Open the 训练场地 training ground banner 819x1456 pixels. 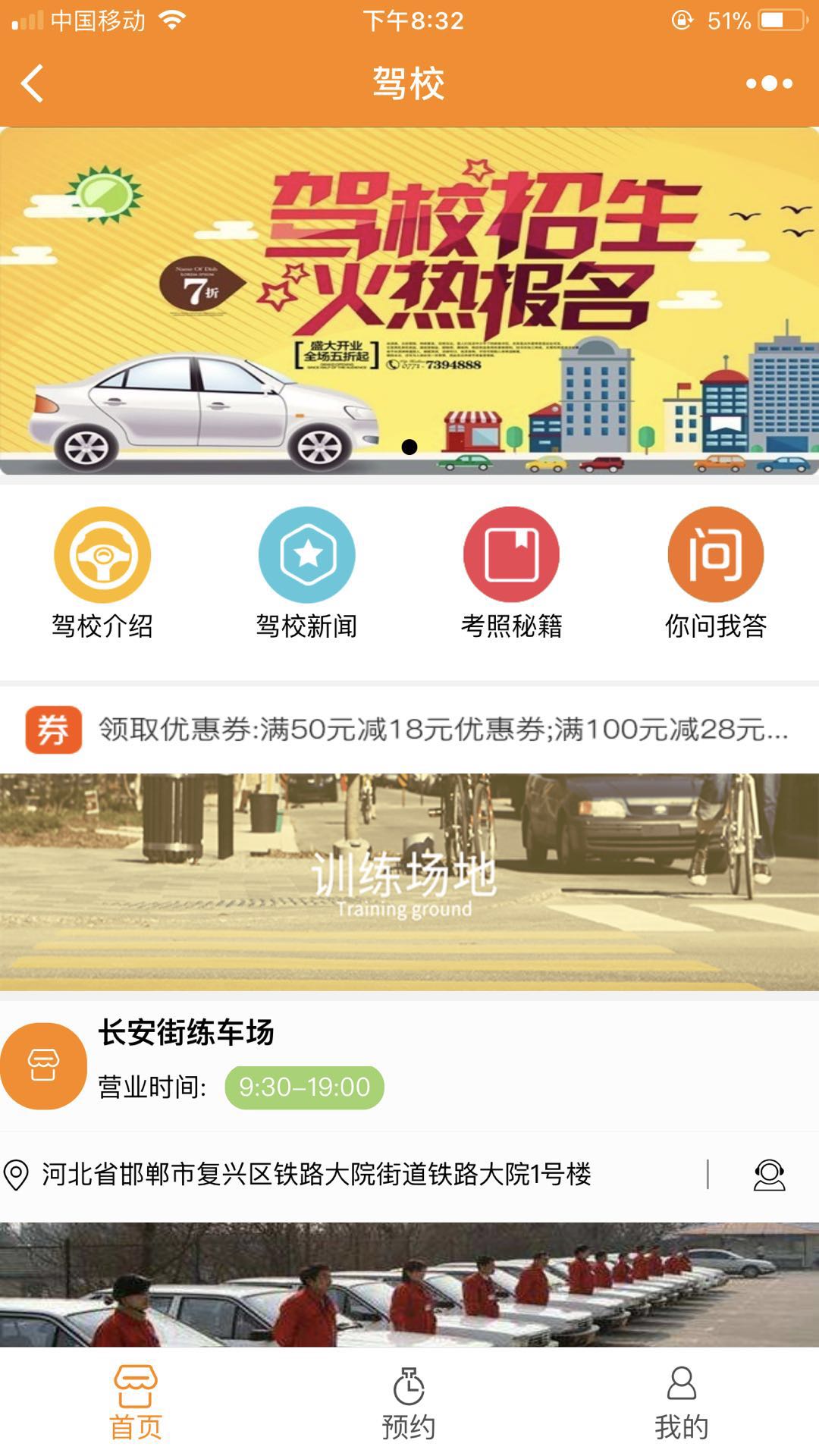point(409,881)
